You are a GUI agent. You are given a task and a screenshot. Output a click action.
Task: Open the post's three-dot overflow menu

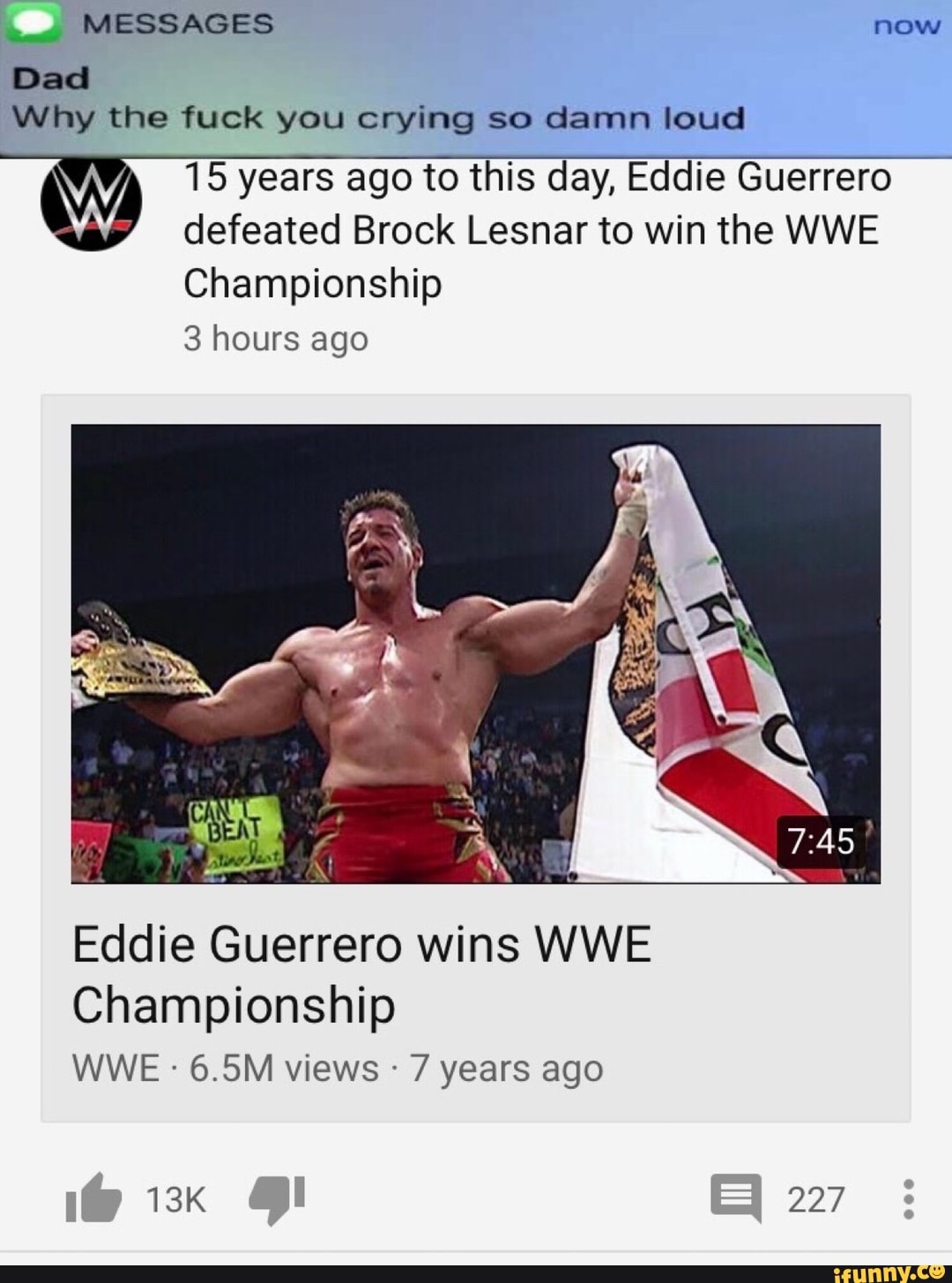tap(908, 1198)
